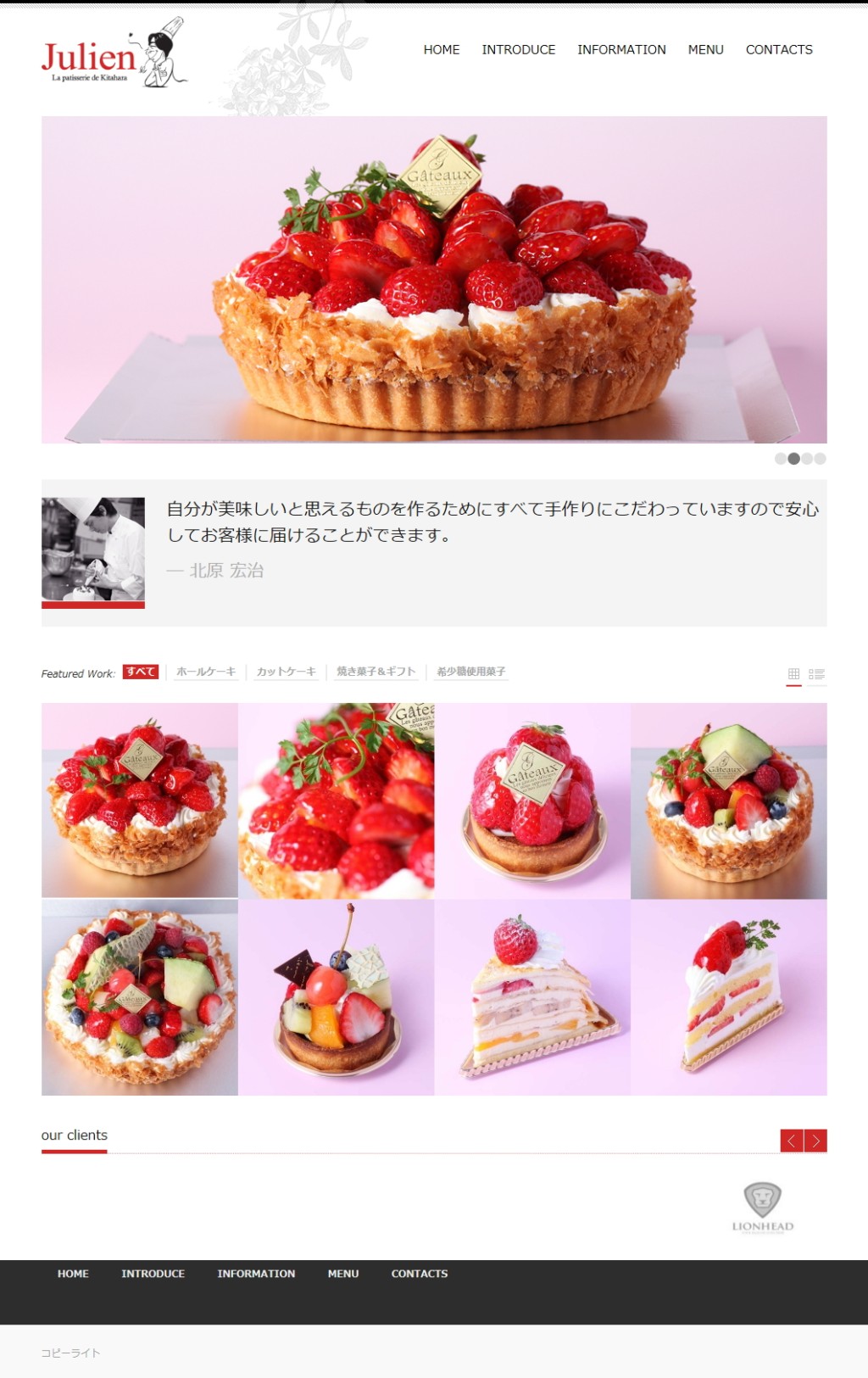Show previous clients with the left arrow
Screen dimensions: 868x1378
click(792, 1141)
